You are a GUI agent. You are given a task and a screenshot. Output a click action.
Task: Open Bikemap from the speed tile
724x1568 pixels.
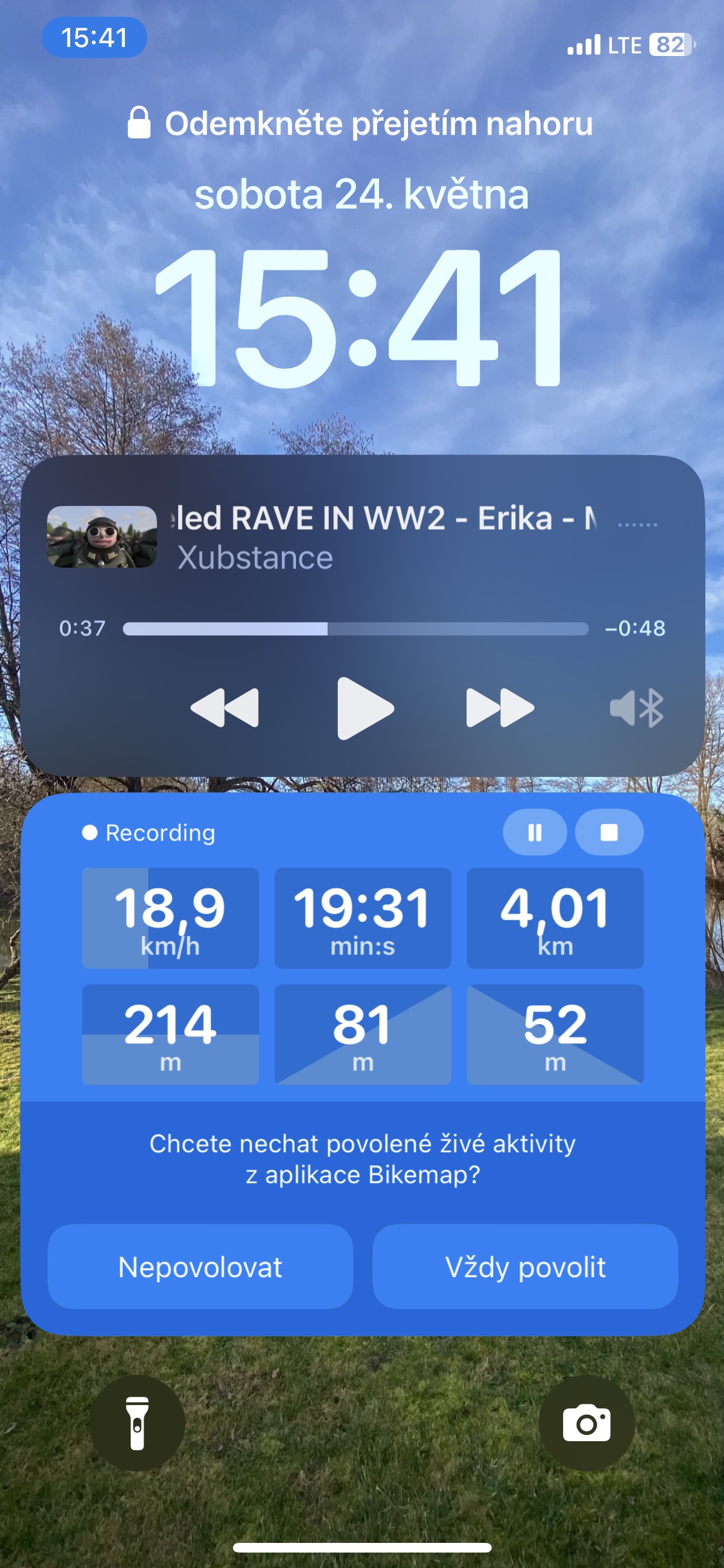point(171,918)
